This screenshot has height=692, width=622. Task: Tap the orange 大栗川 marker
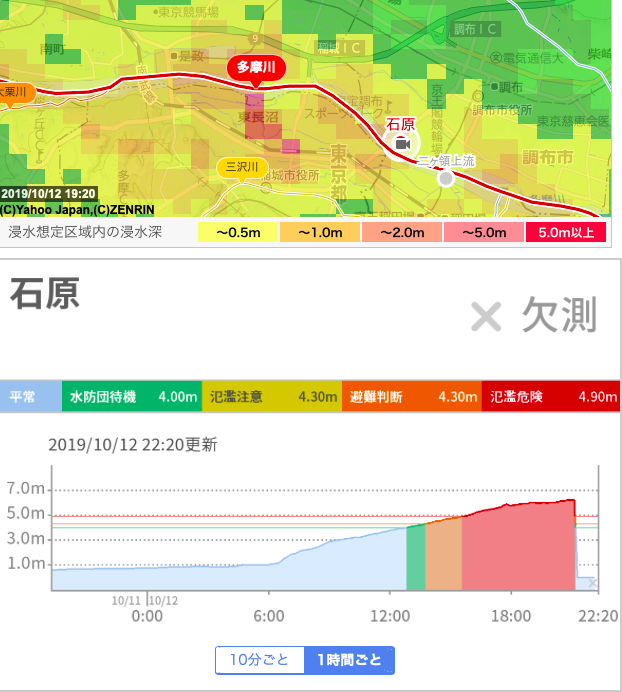pyautogui.click(x=15, y=92)
